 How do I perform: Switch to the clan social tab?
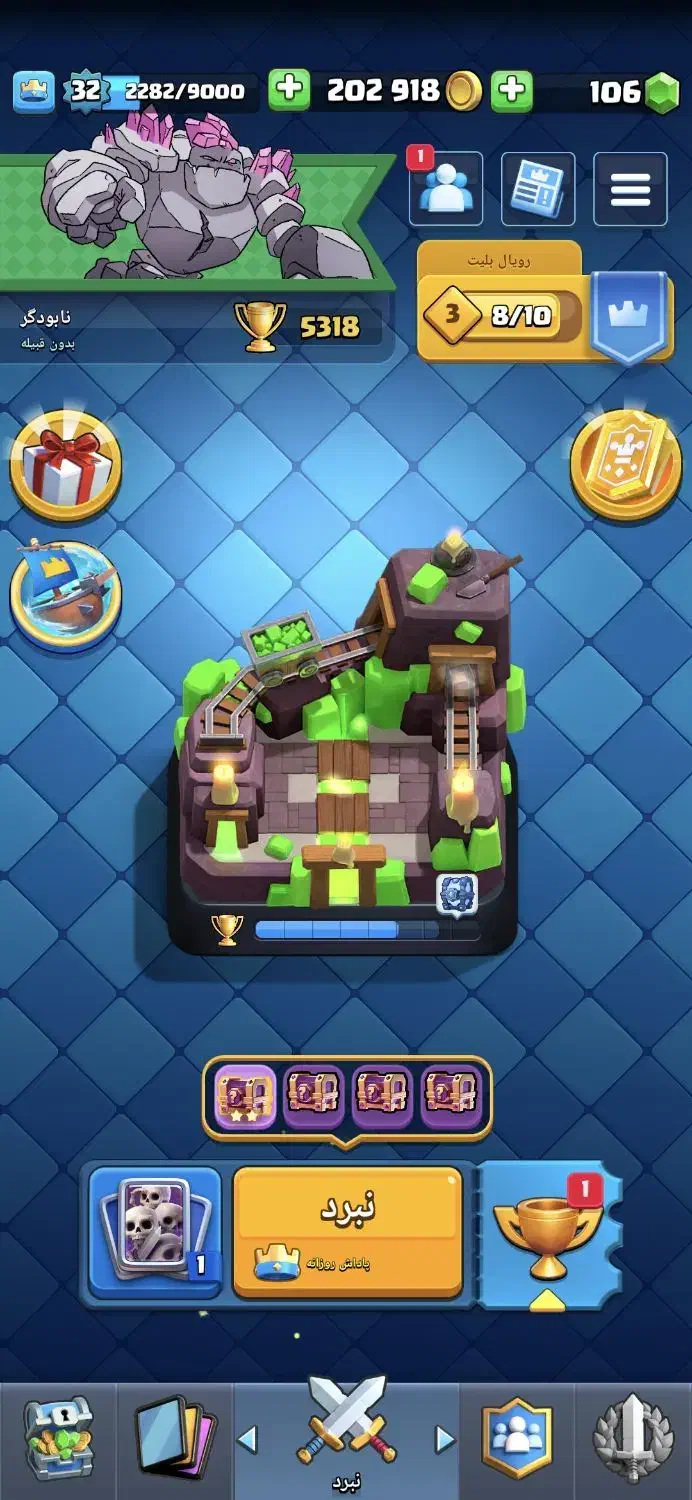pos(516,1440)
